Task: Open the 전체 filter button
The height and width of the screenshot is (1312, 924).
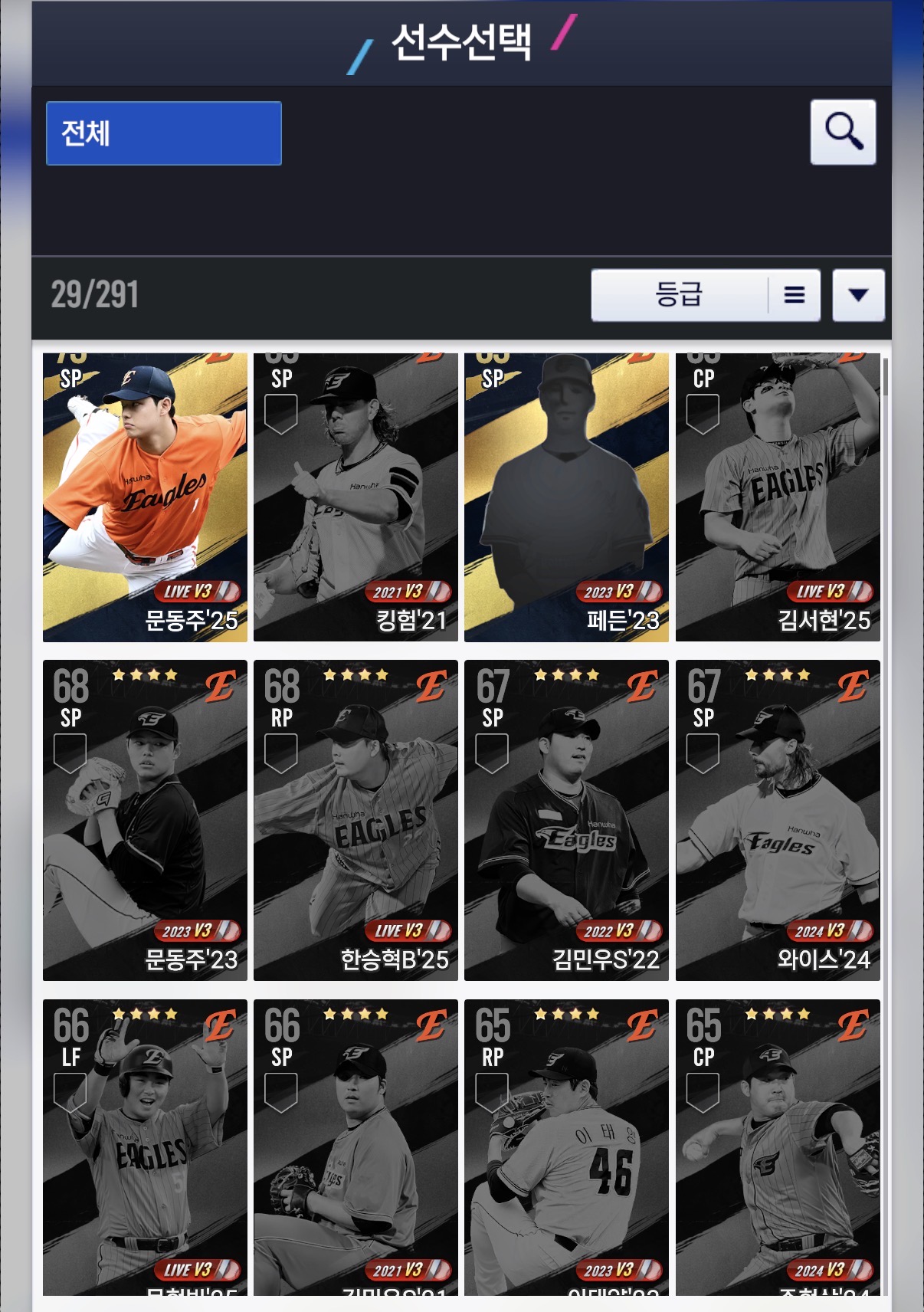Action: tap(164, 133)
